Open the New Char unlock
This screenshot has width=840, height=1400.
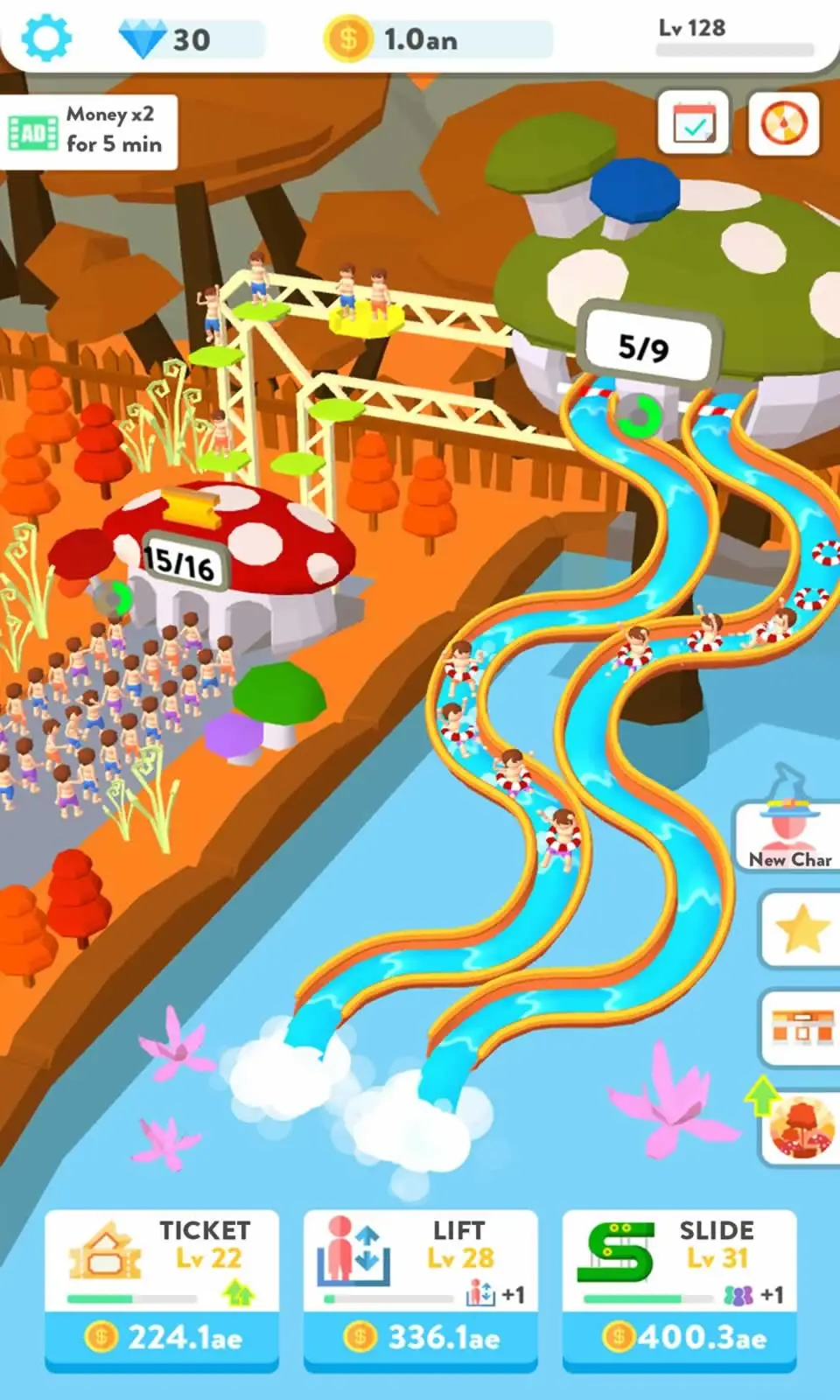789,833
